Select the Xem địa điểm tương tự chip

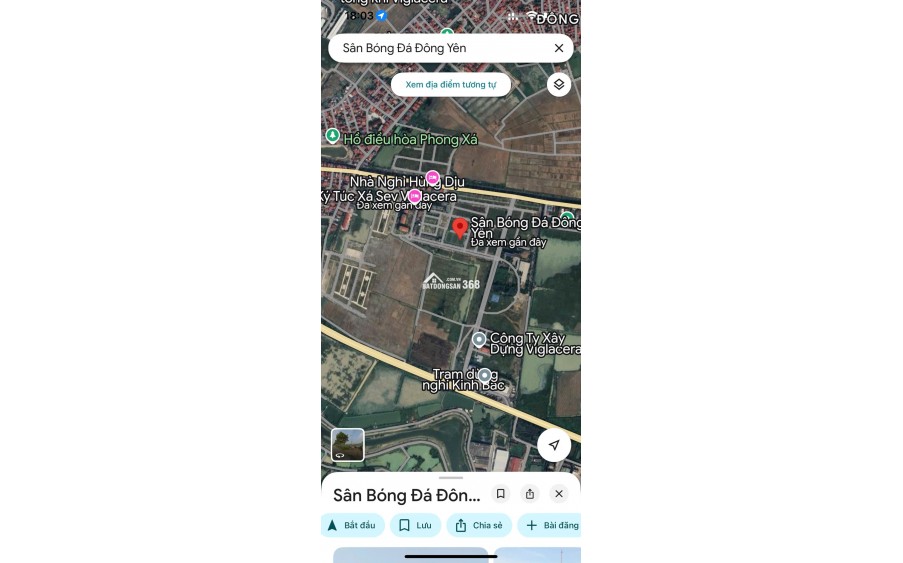click(x=451, y=85)
